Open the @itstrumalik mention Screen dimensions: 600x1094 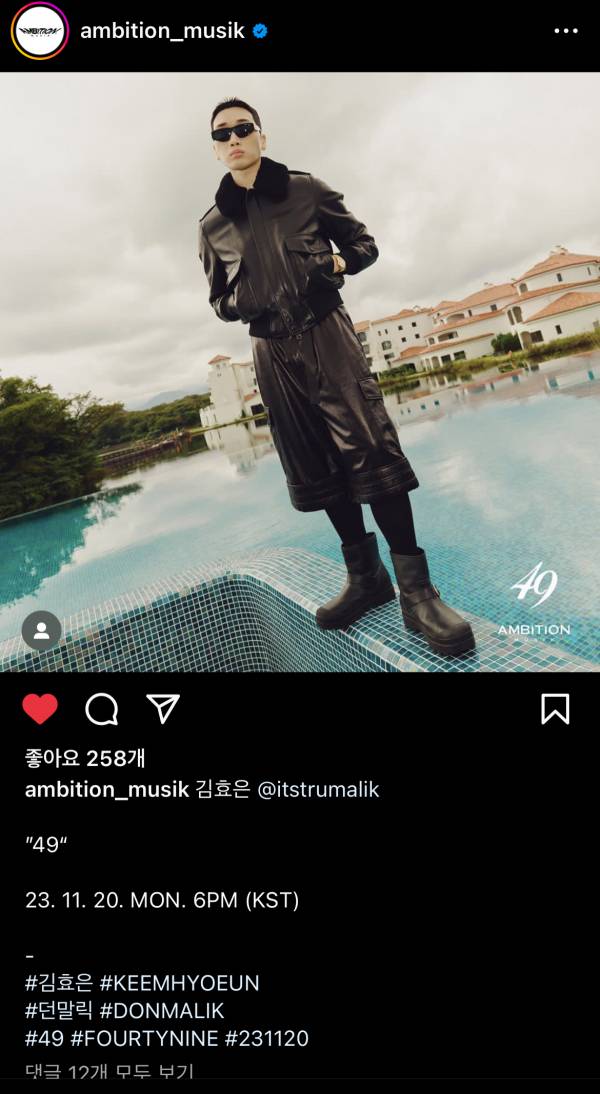[318, 790]
